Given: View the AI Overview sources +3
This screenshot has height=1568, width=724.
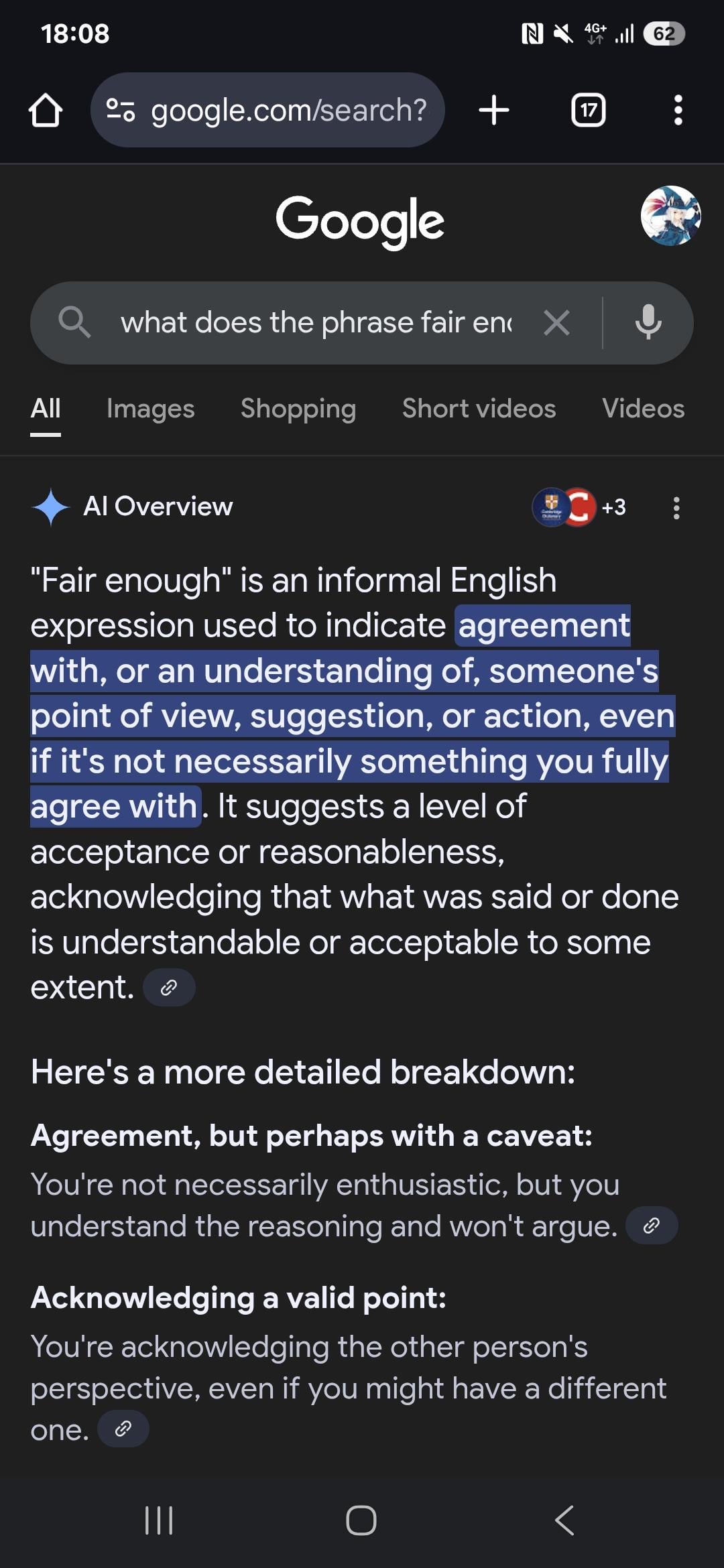Looking at the screenshot, I should [x=579, y=507].
